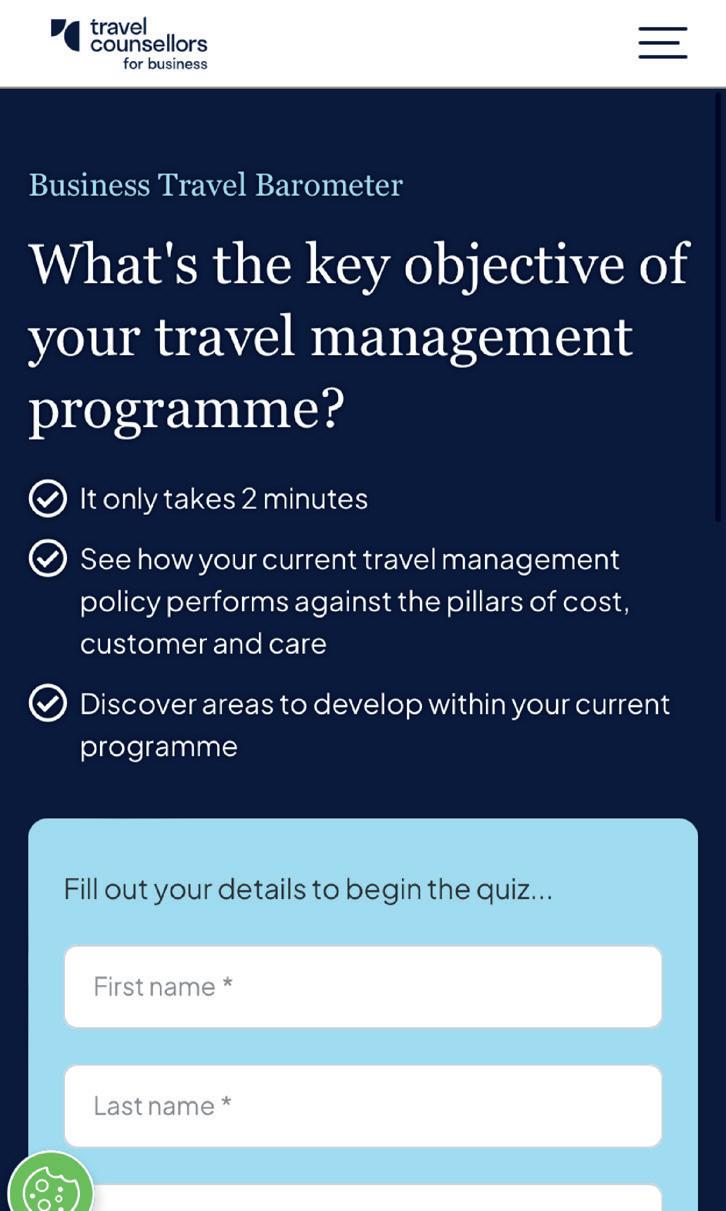Screen dimensions: 726x1211
Task: Tap the First name field
Action: tap(362, 986)
